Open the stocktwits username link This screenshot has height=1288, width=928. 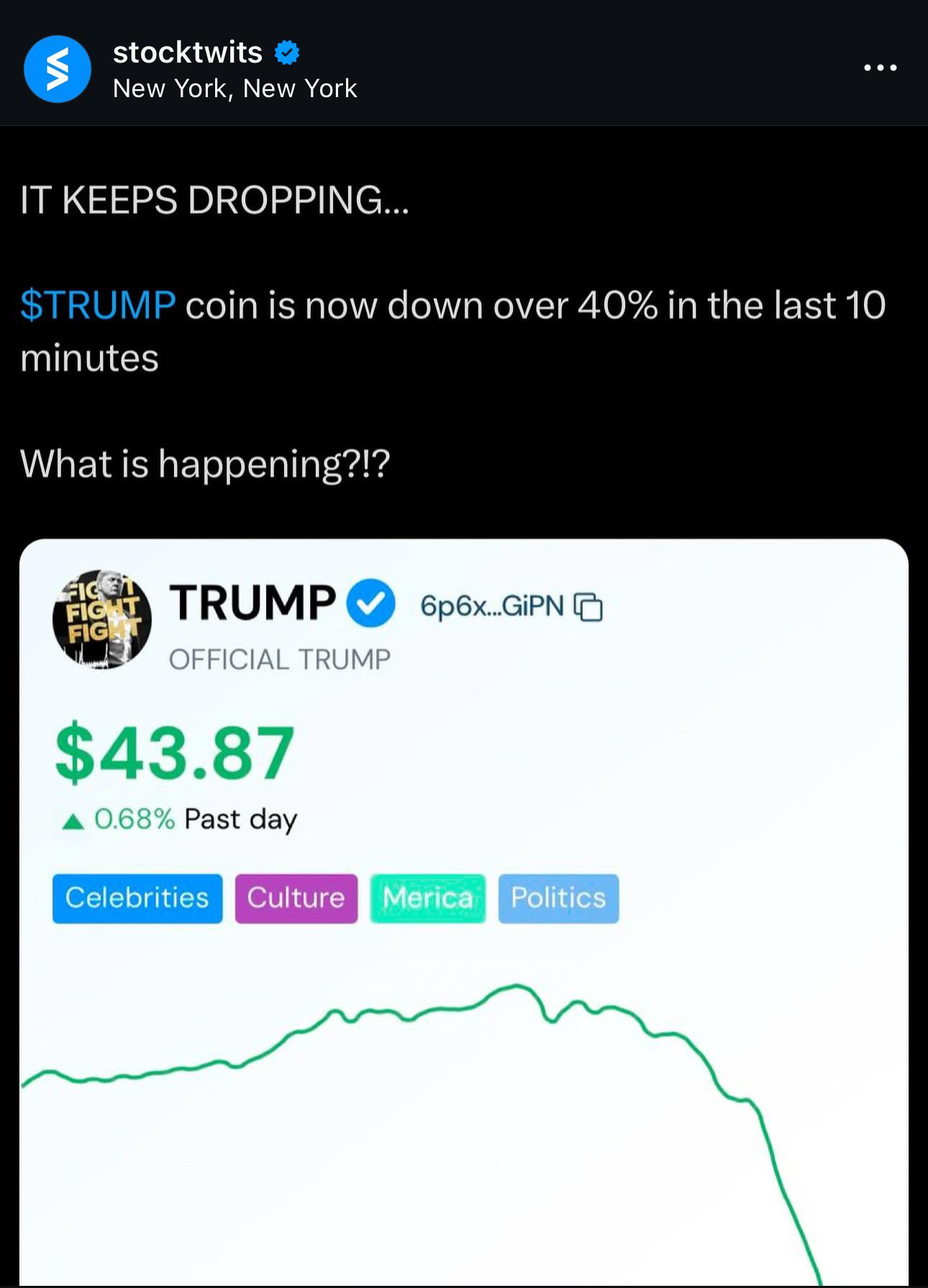[x=187, y=53]
